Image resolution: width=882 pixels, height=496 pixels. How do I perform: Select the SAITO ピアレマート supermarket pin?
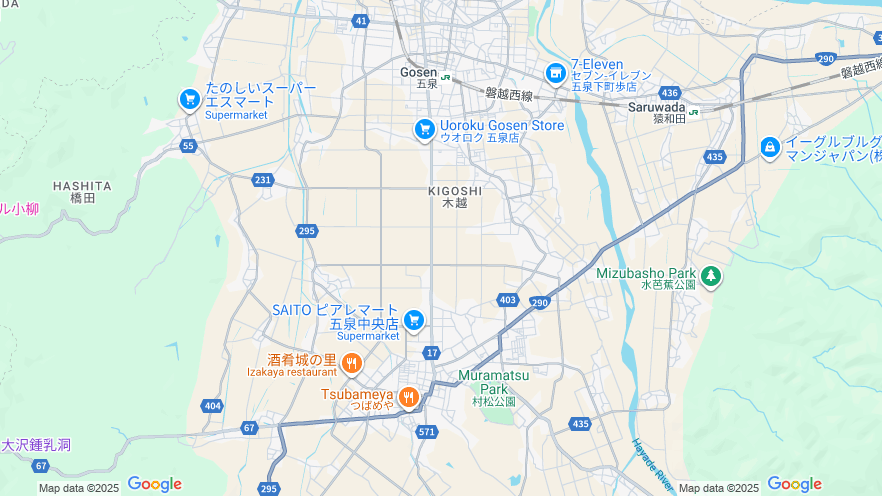pyautogui.click(x=414, y=320)
